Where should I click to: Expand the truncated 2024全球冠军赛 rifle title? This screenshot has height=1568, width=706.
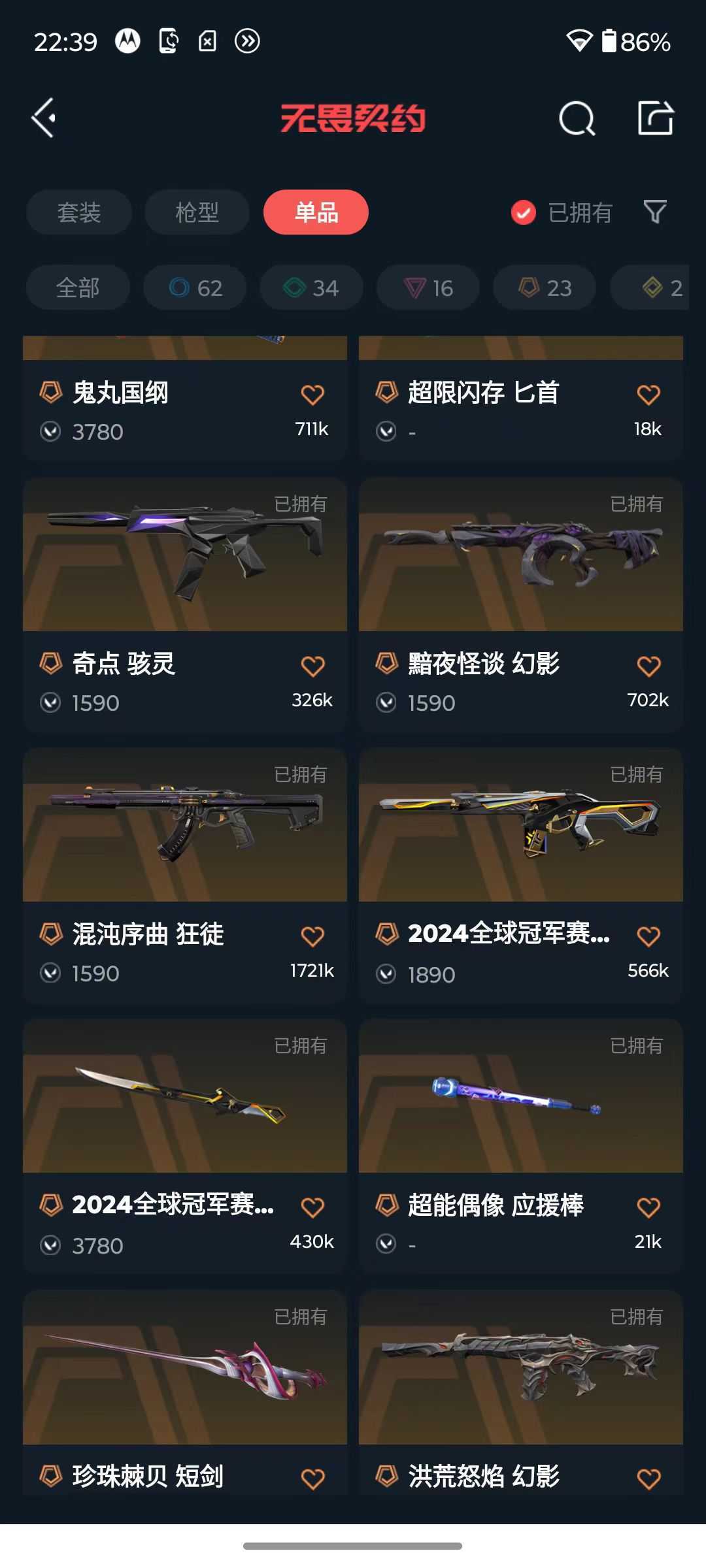pyautogui.click(x=509, y=935)
